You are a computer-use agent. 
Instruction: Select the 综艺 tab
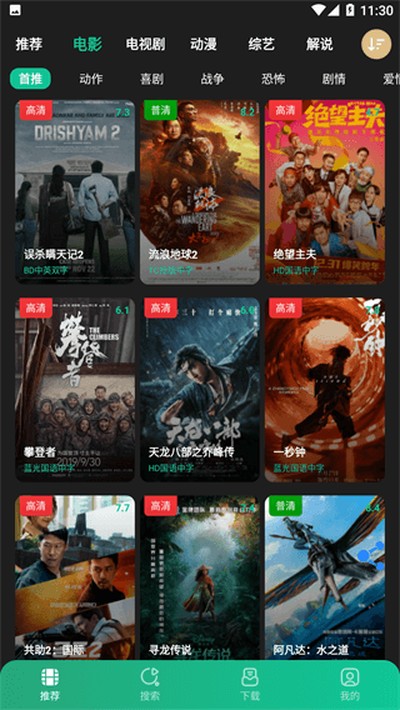click(x=261, y=44)
